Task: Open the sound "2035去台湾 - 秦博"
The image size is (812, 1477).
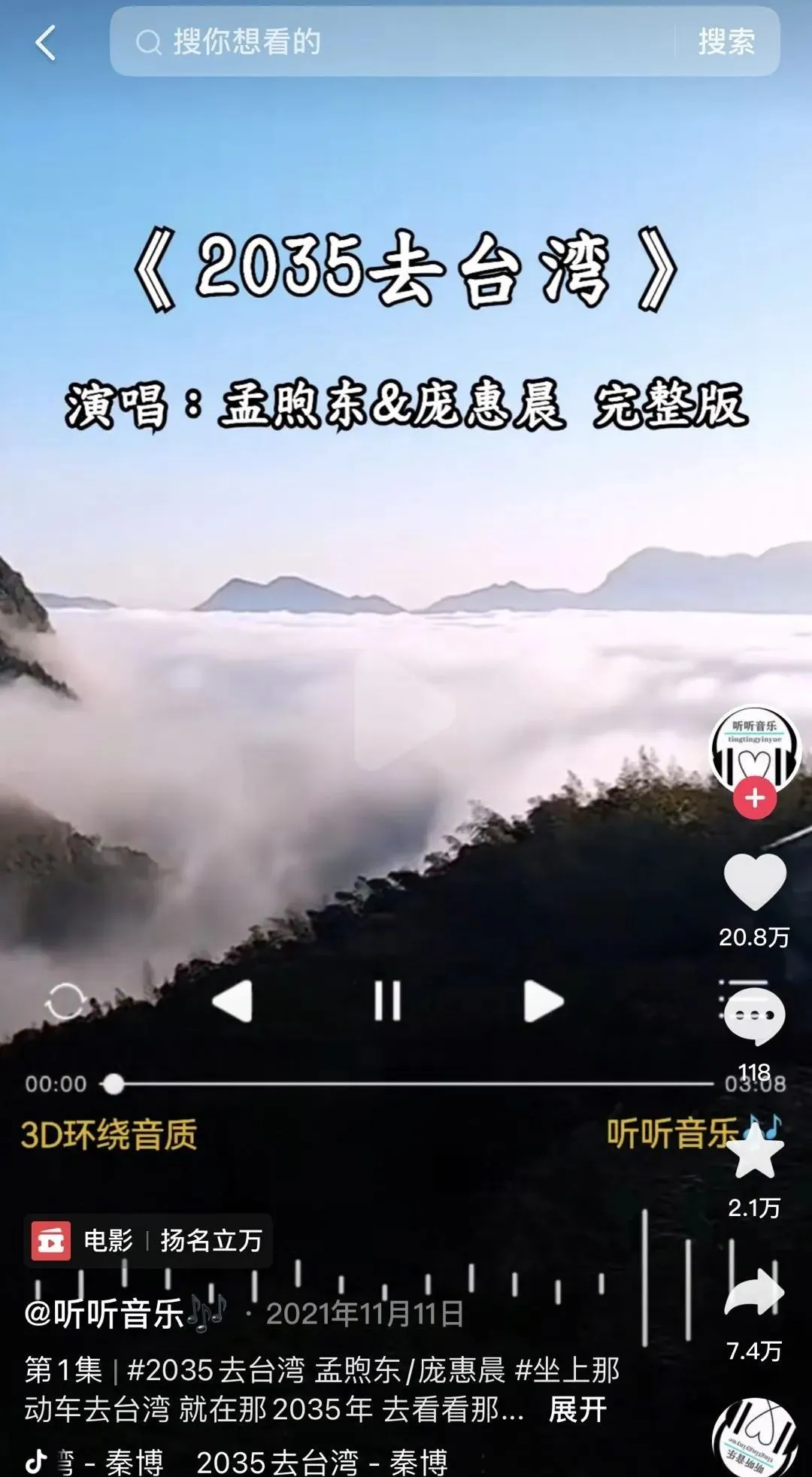Action: (322, 1462)
